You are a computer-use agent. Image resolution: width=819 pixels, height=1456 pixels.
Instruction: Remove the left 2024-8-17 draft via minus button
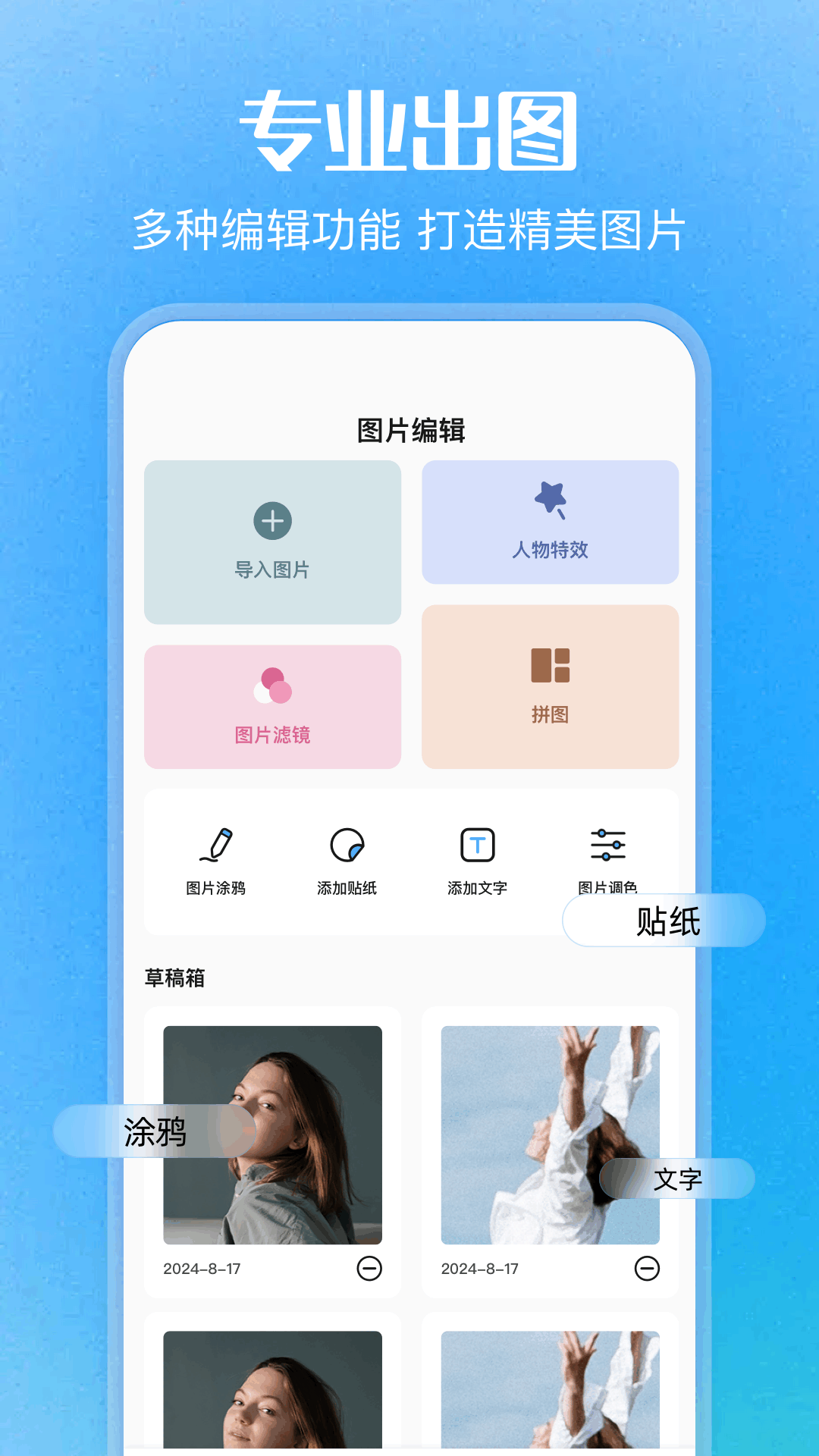[x=369, y=1269]
